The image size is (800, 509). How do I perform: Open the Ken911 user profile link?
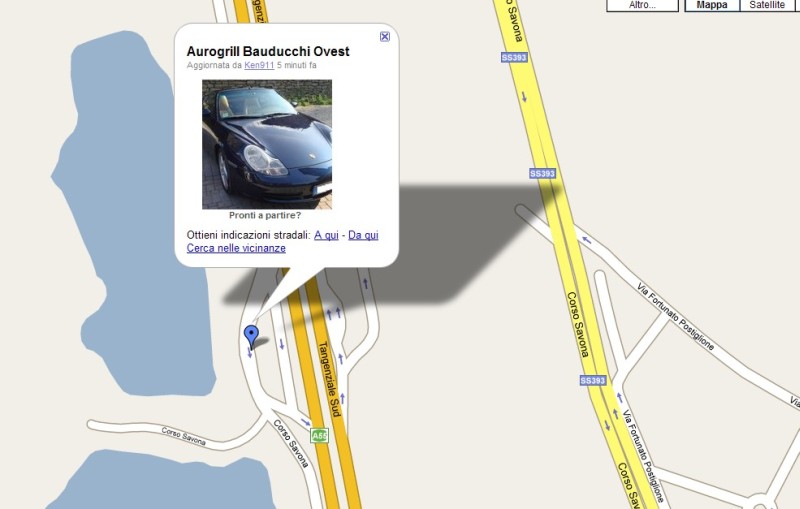pyautogui.click(x=259, y=65)
